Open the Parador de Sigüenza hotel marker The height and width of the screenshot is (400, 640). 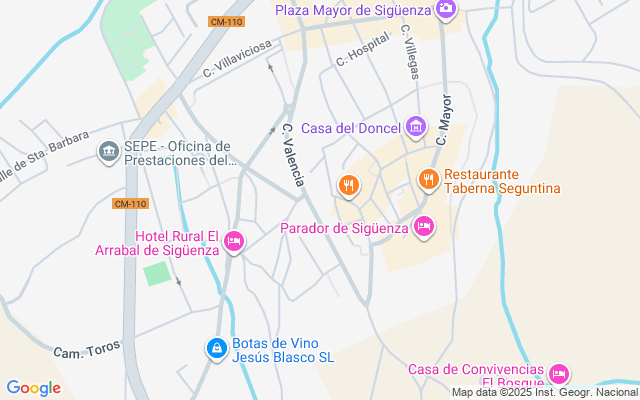click(423, 227)
